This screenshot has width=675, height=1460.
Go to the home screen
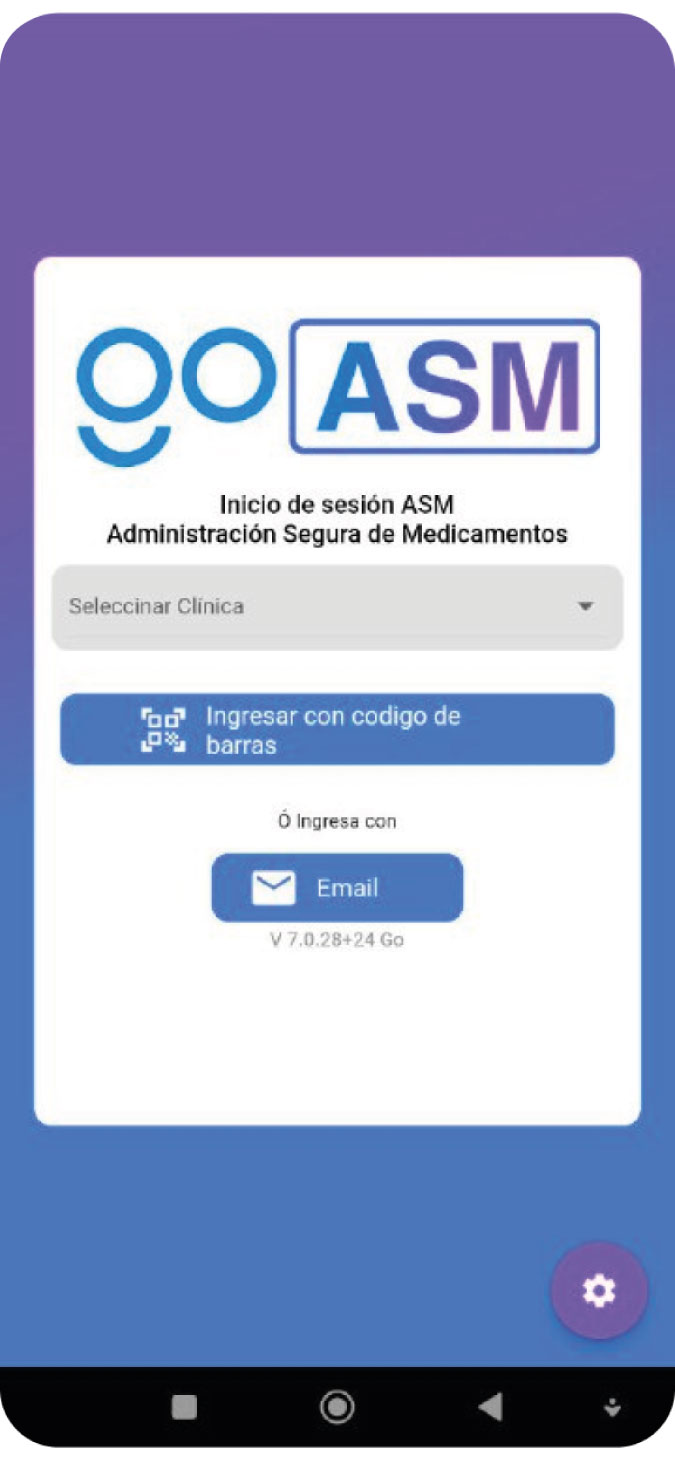[337, 1407]
